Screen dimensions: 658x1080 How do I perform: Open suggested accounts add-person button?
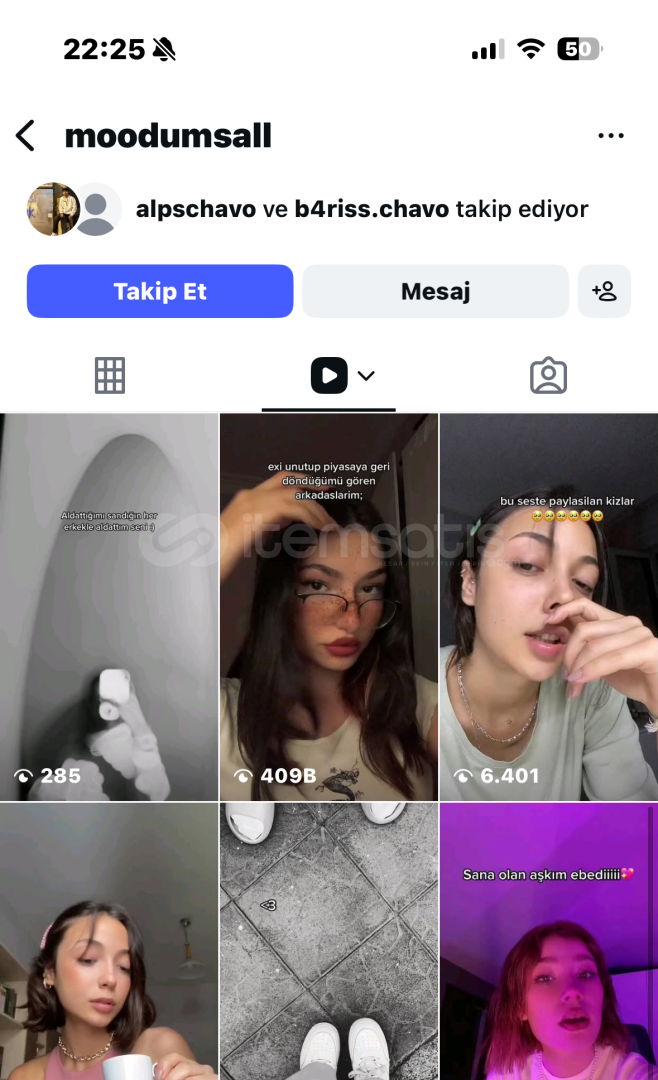click(x=604, y=291)
